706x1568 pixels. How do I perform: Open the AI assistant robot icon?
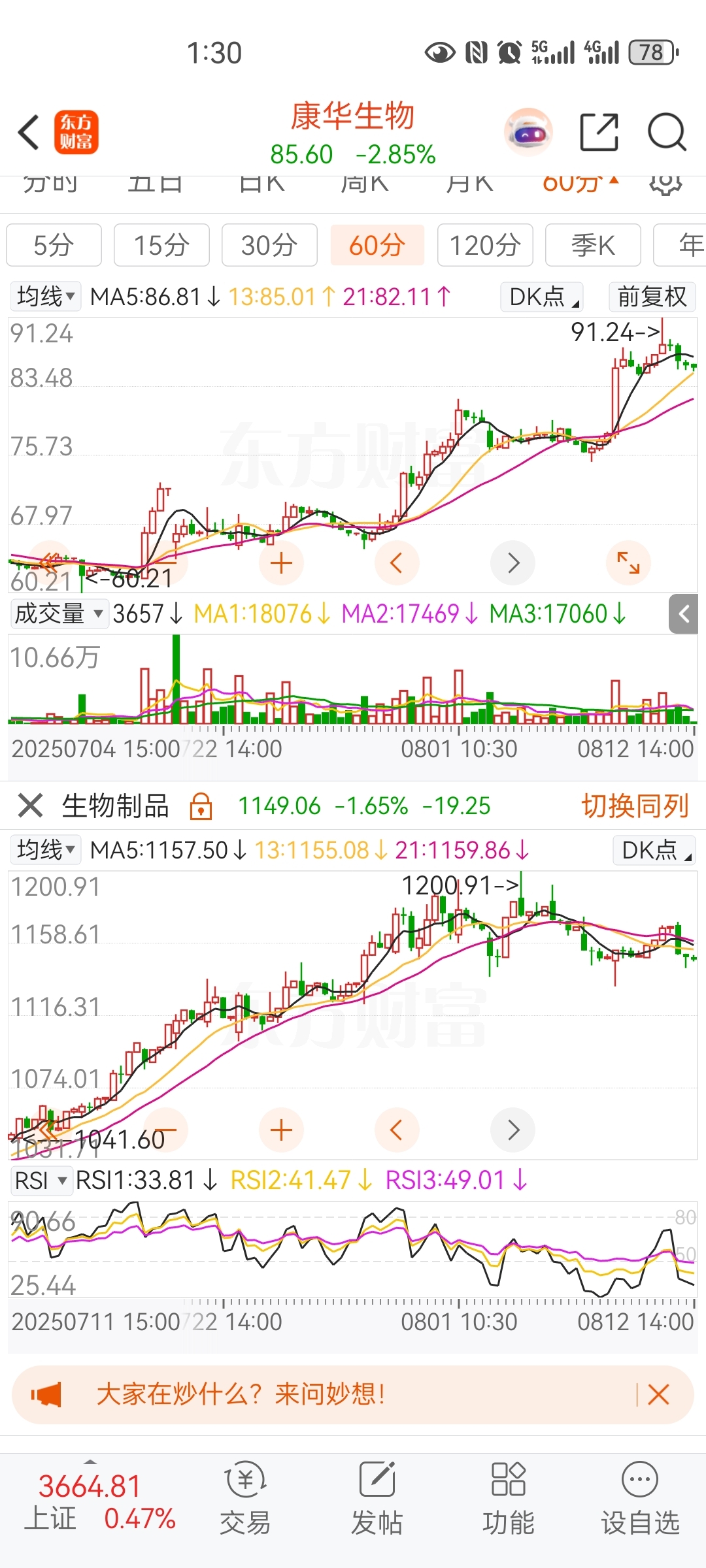(529, 132)
